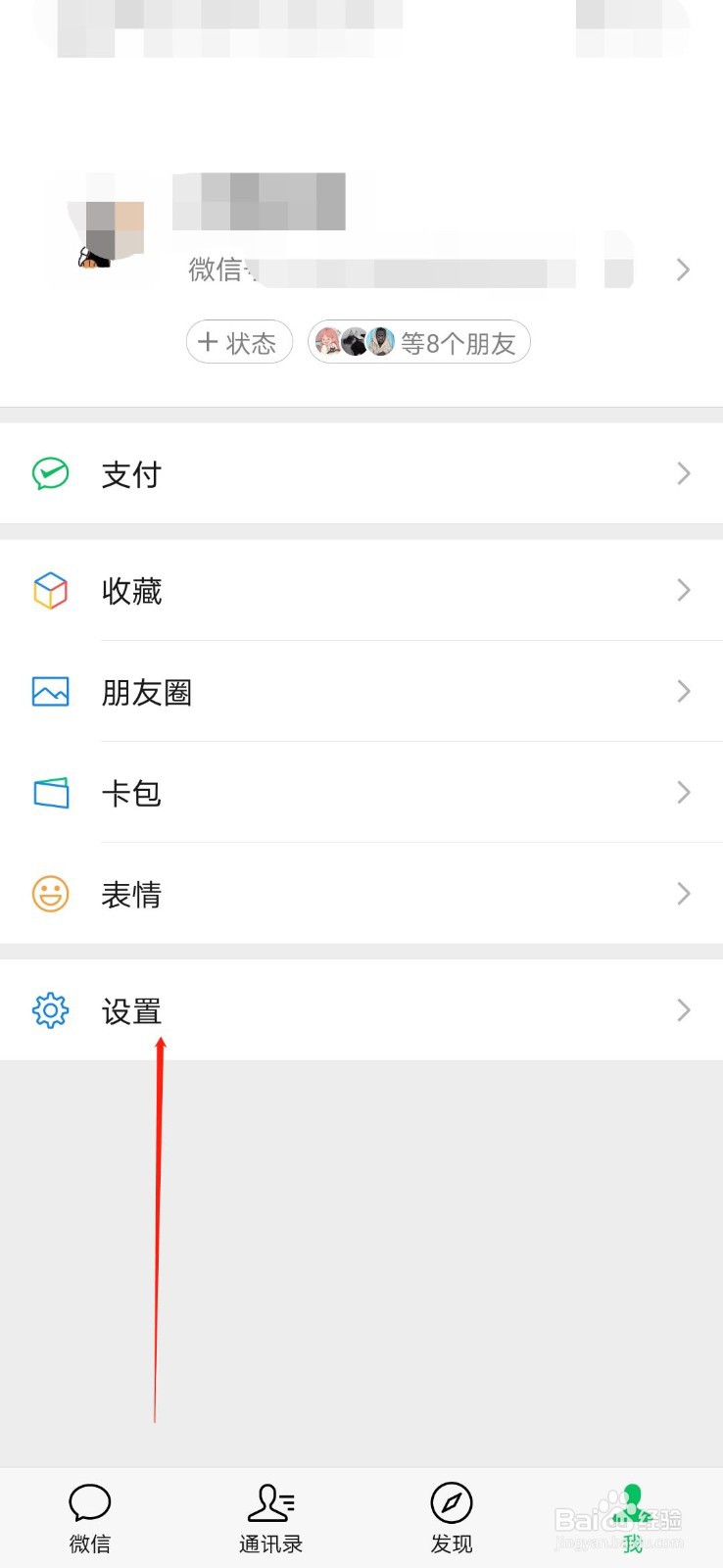Open the 通讯录 (Contacts) tab icon

click(271, 1501)
